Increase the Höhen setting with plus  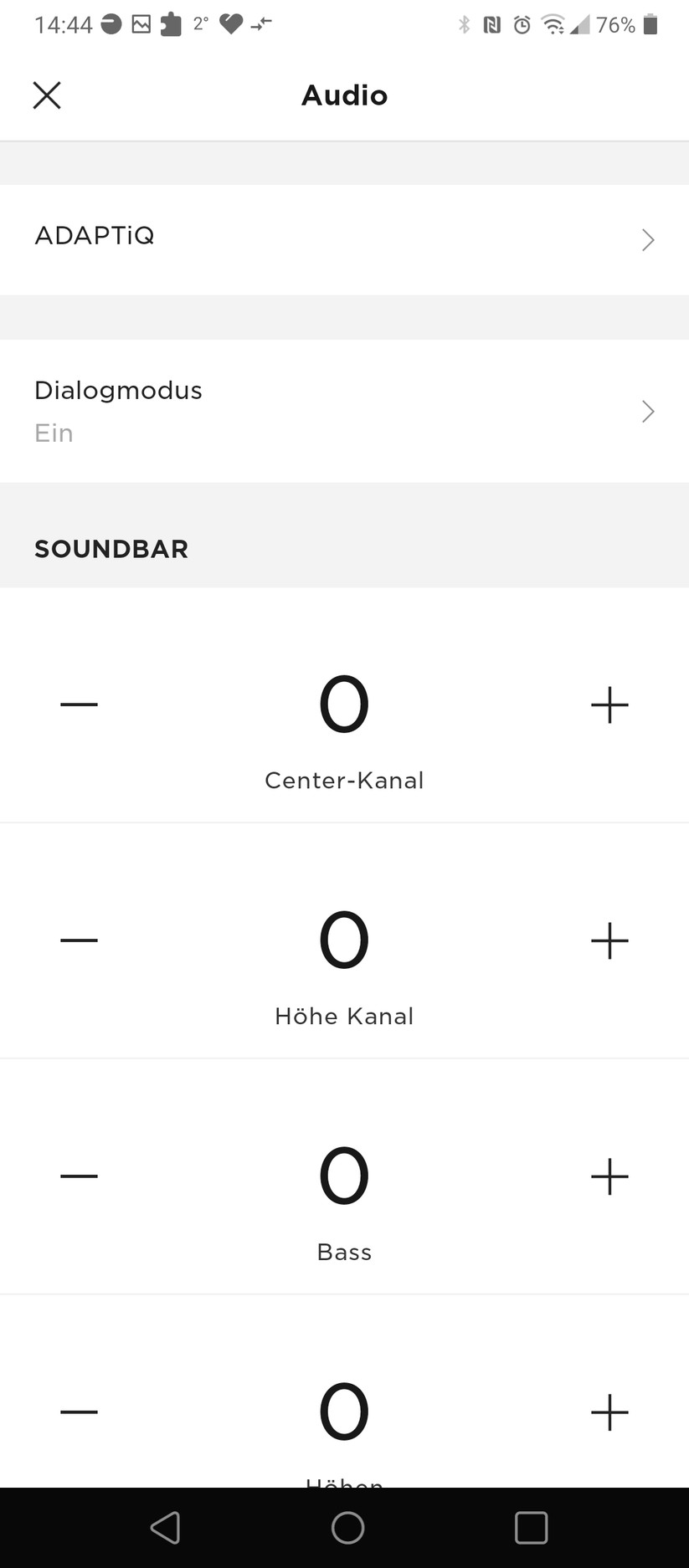(x=609, y=1412)
